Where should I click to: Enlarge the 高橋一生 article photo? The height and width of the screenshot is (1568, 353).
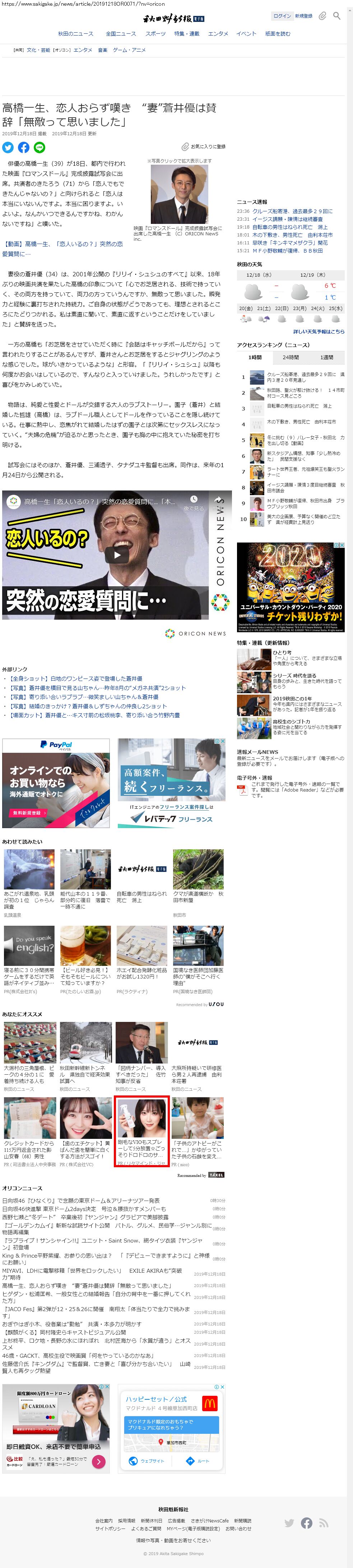pos(179,193)
